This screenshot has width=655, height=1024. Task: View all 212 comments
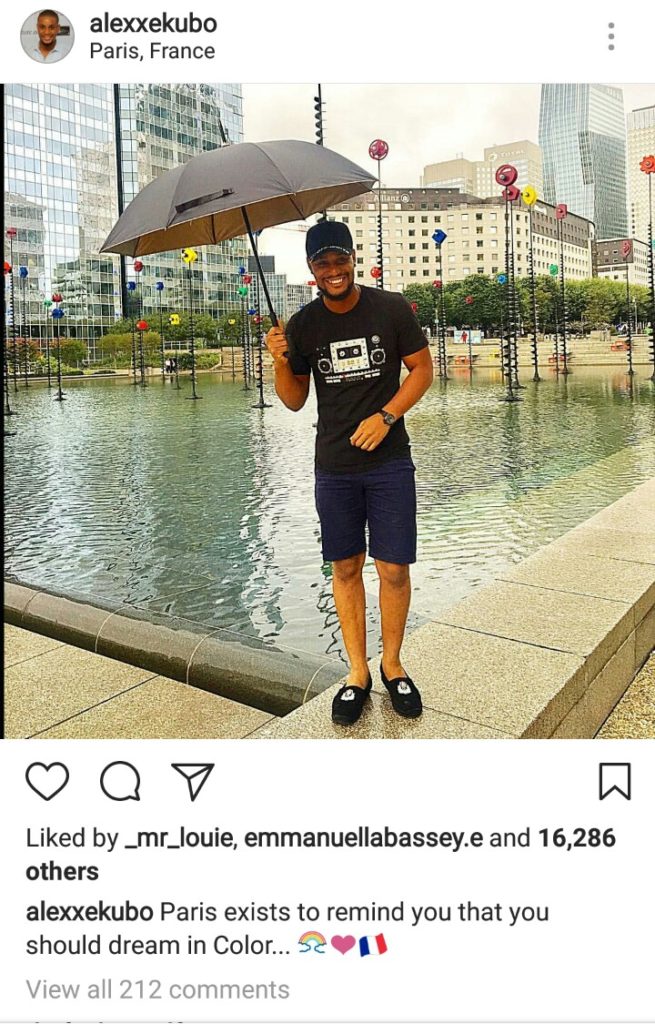[157, 990]
